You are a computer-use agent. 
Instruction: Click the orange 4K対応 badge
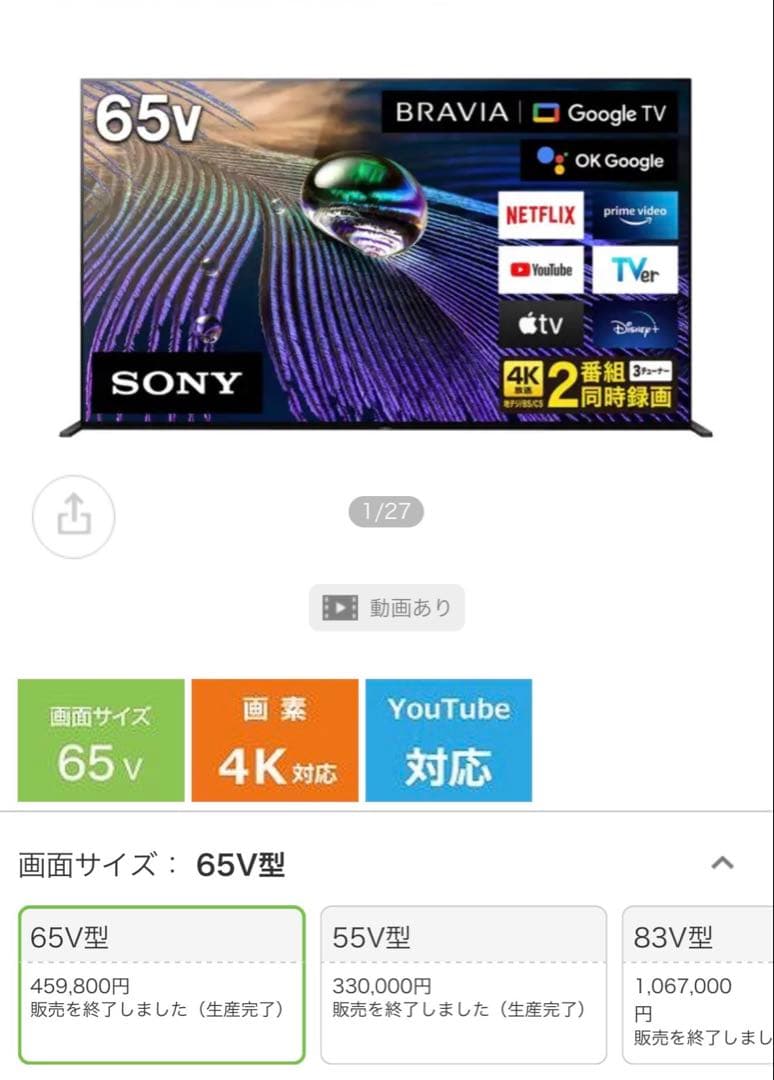click(x=274, y=738)
